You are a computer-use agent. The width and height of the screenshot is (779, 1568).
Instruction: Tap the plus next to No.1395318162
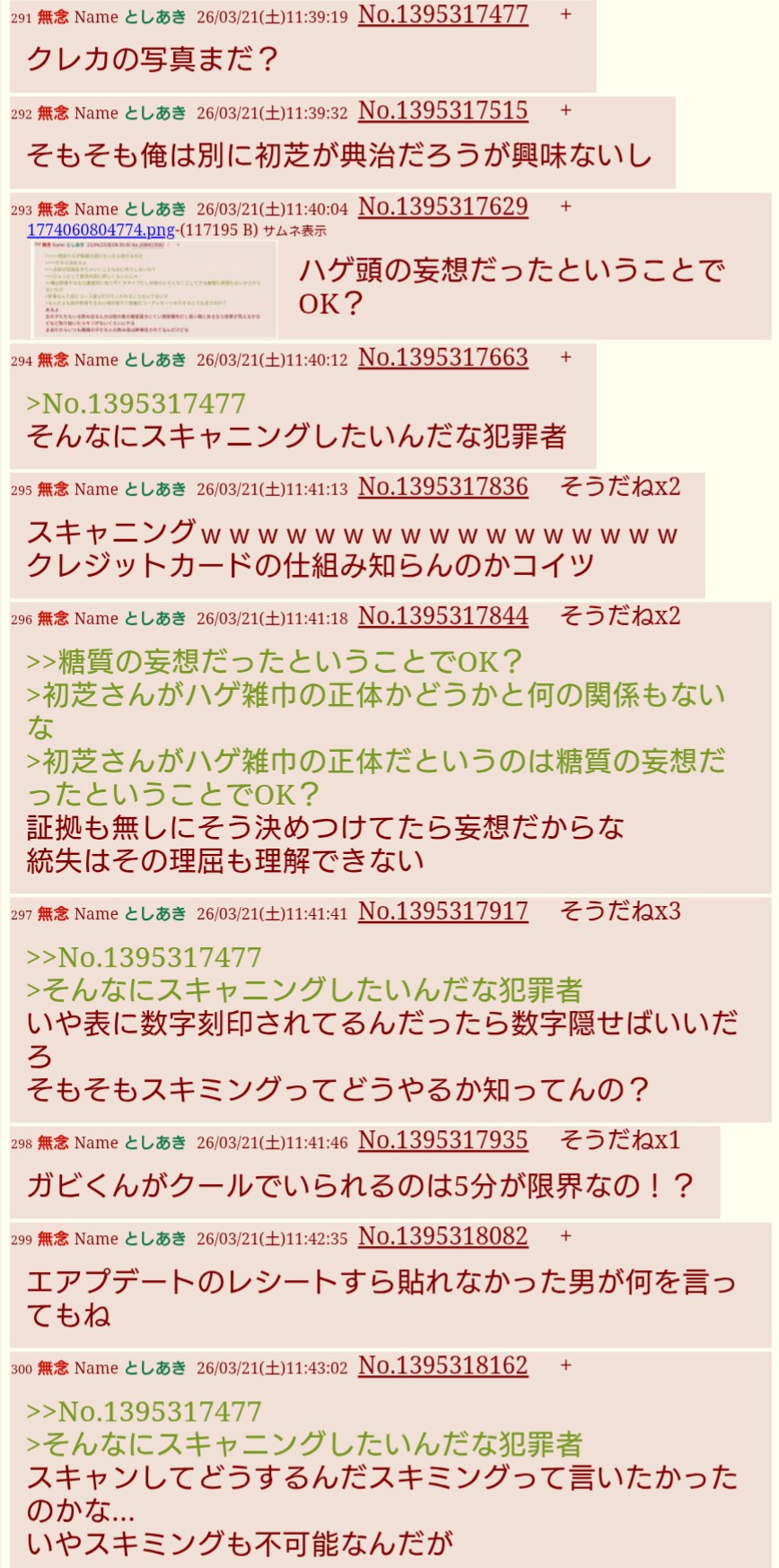[x=565, y=1365]
